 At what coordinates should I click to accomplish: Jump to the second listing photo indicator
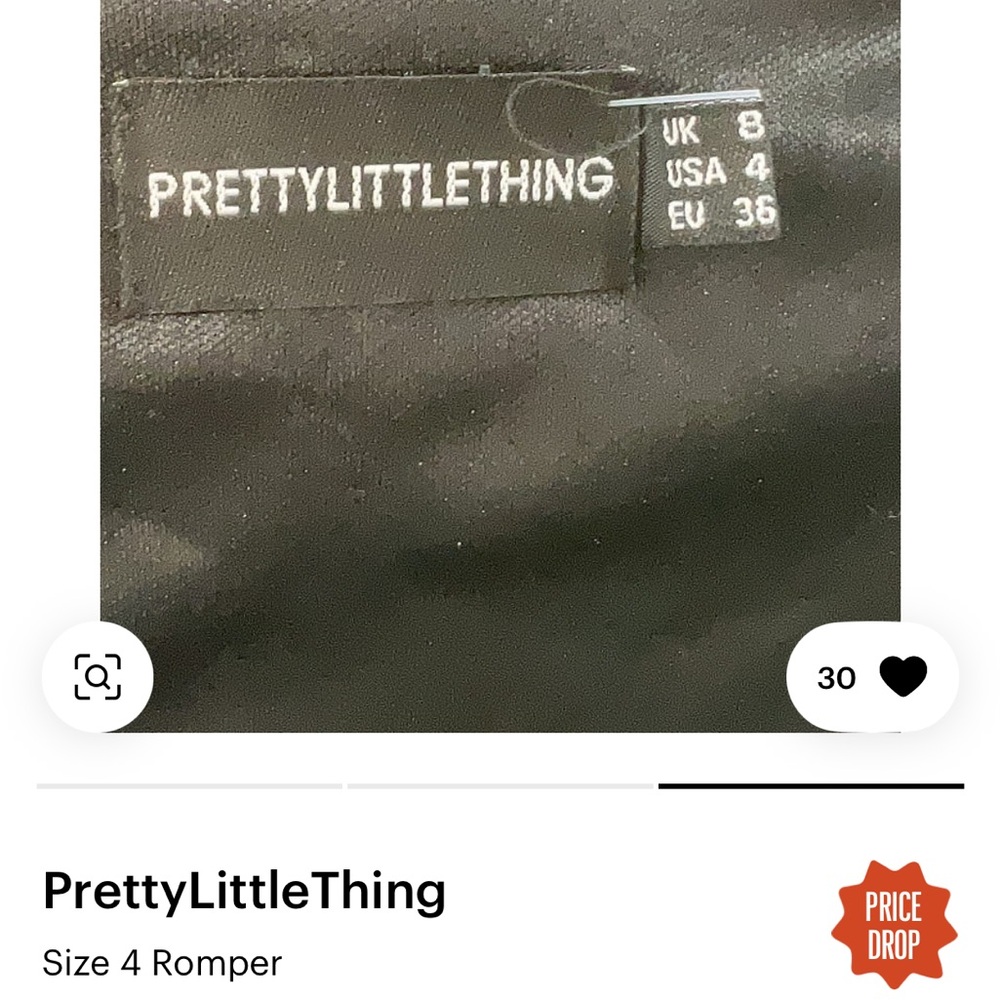click(x=500, y=786)
